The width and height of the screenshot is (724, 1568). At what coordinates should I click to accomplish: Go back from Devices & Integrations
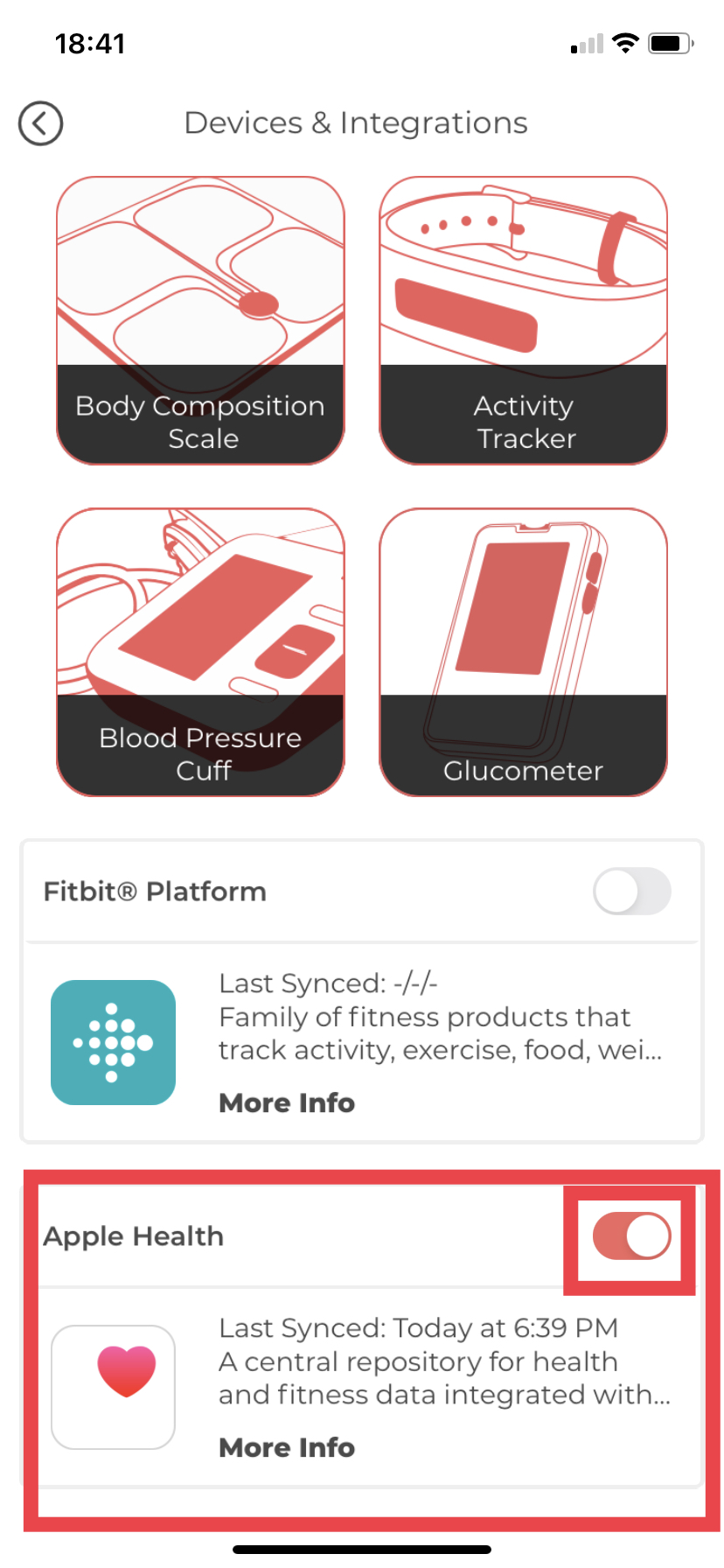coord(40,123)
